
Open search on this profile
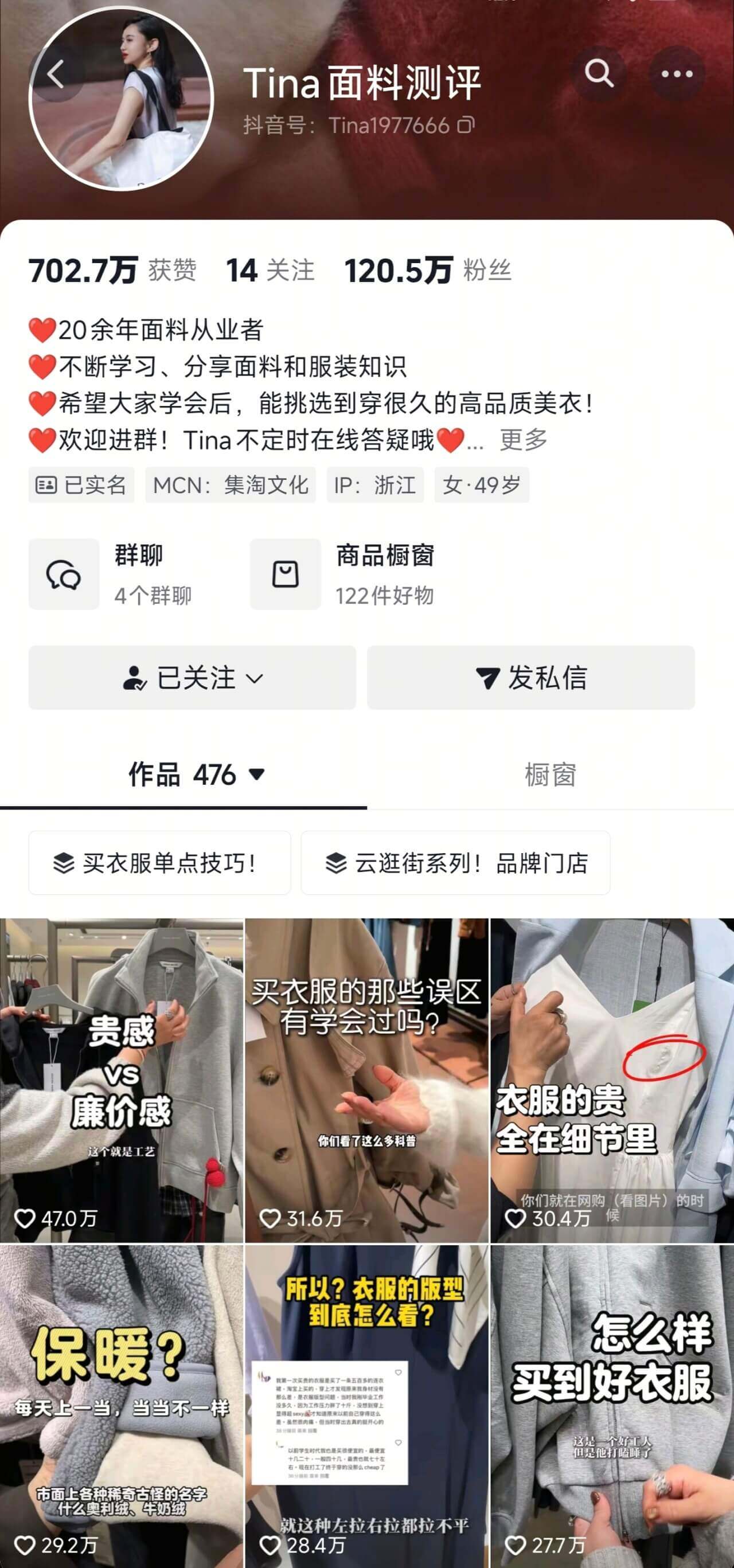click(x=599, y=73)
